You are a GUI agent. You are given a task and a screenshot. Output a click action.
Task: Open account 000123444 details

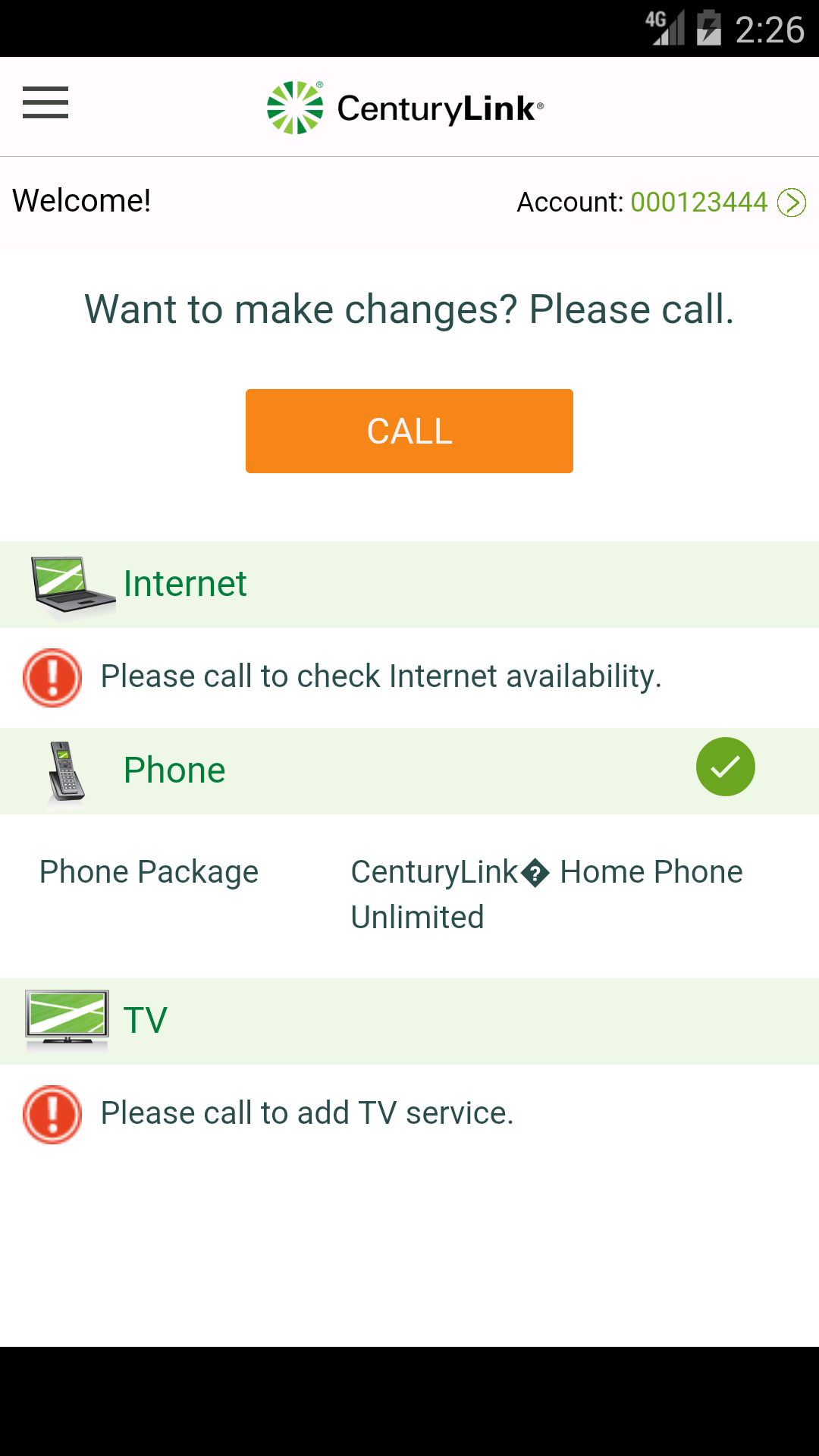coord(791,202)
